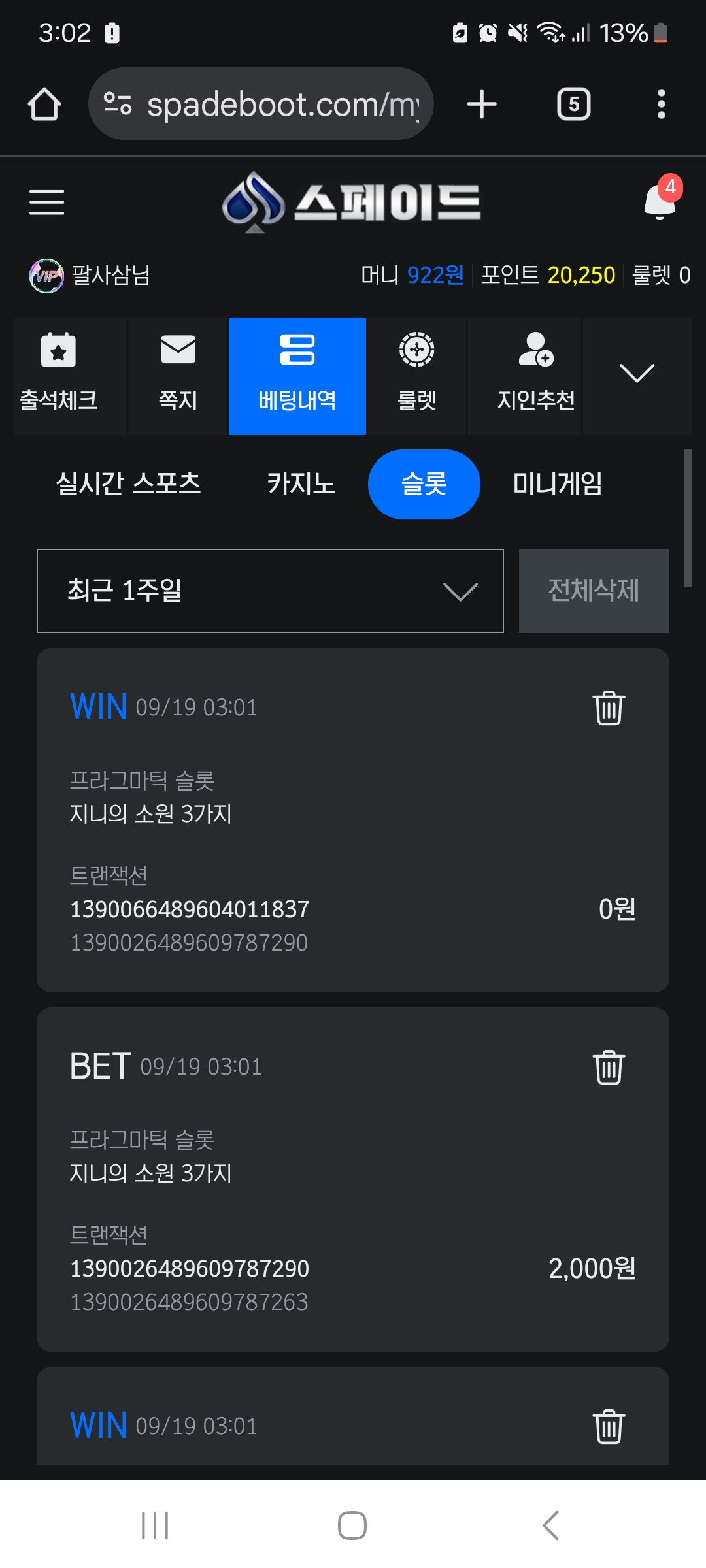
Task: Open the 최근 1주일 period dropdown
Action: coord(270,591)
